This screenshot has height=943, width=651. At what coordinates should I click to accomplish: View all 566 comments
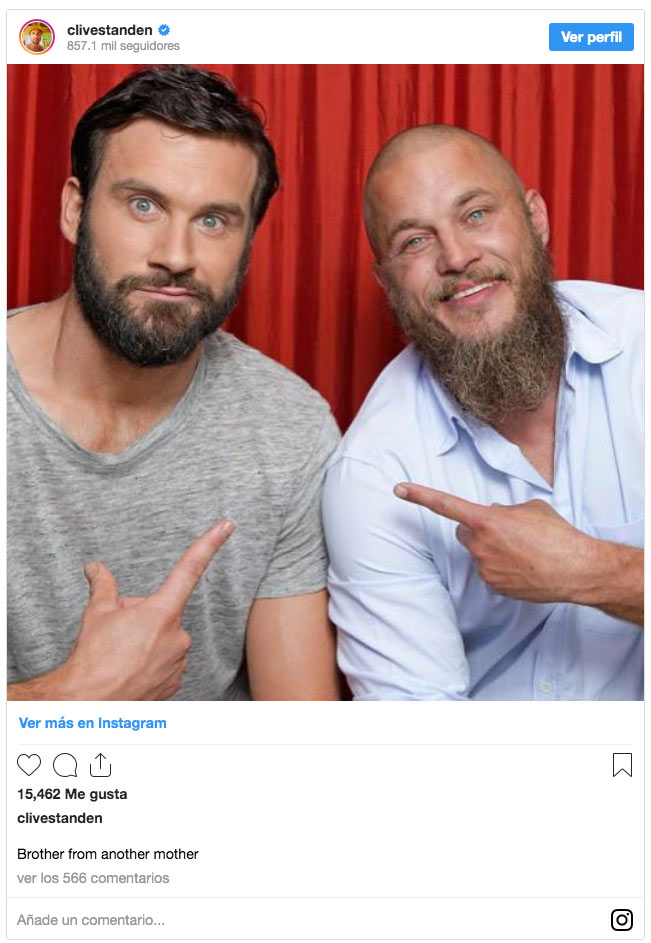tap(93, 878)
